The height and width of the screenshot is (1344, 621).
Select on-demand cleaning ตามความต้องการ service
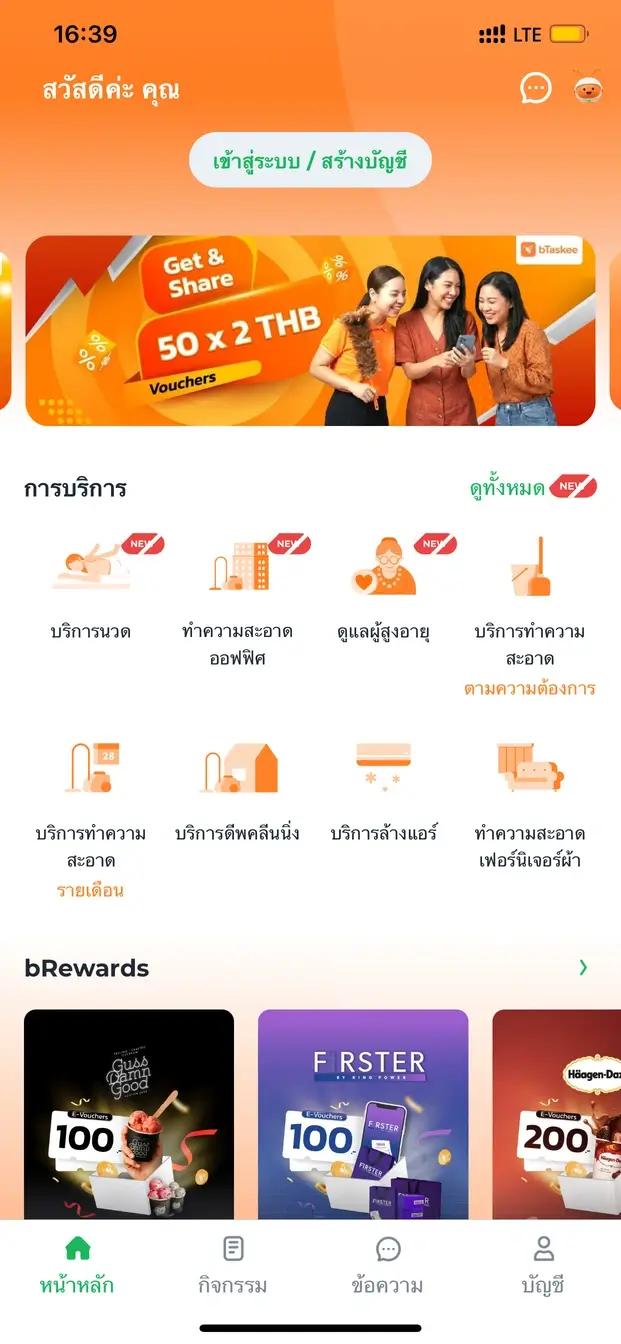coord(530,614)
